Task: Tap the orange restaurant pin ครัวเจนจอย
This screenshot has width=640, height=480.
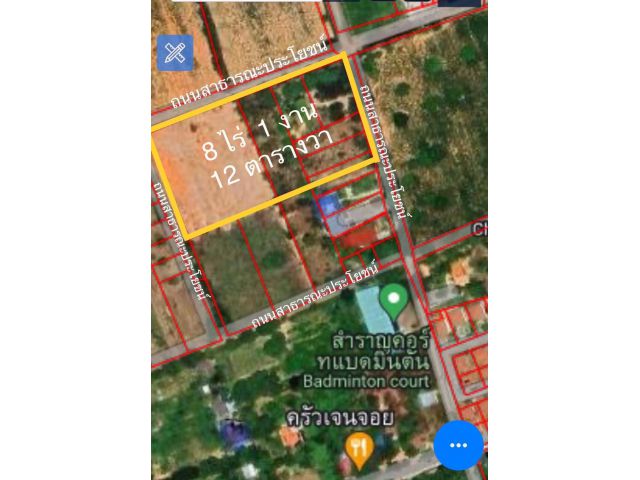Action: (360, 447)
